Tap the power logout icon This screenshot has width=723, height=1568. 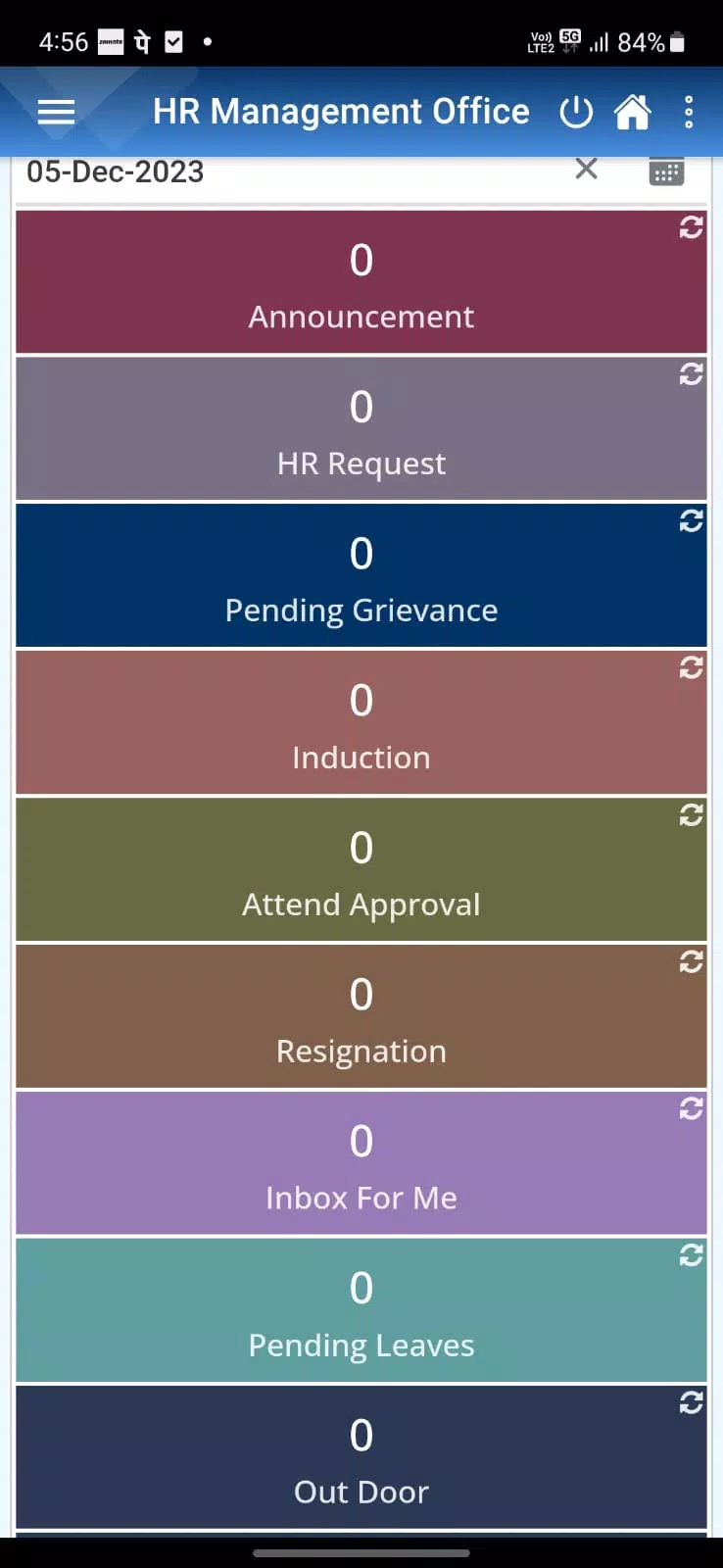click(x=576, y=113)
